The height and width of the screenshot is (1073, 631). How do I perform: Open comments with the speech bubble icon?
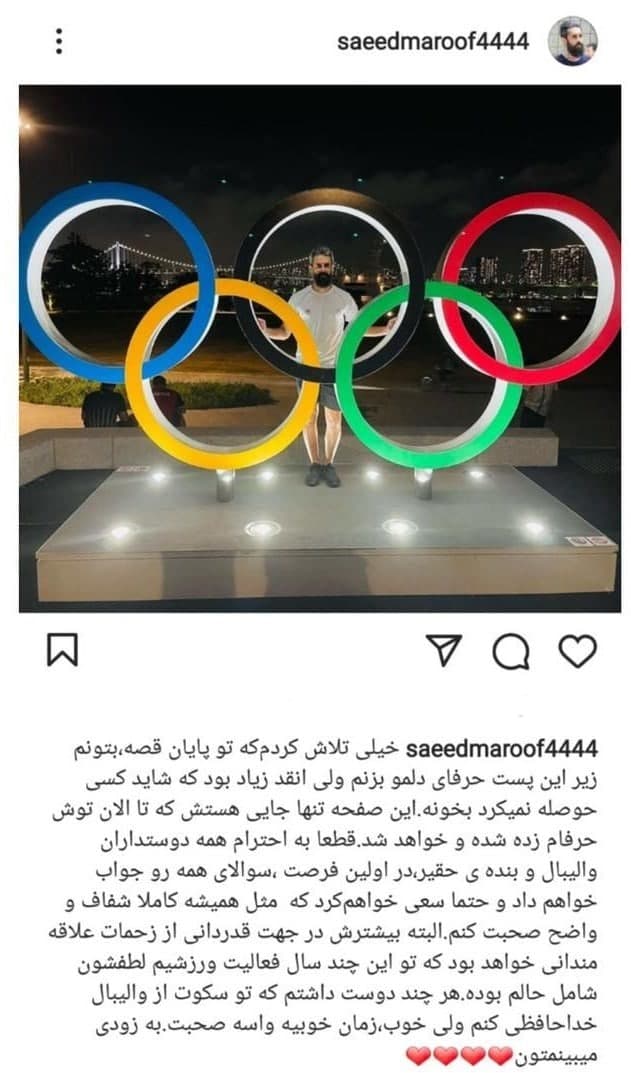point(510,652)
